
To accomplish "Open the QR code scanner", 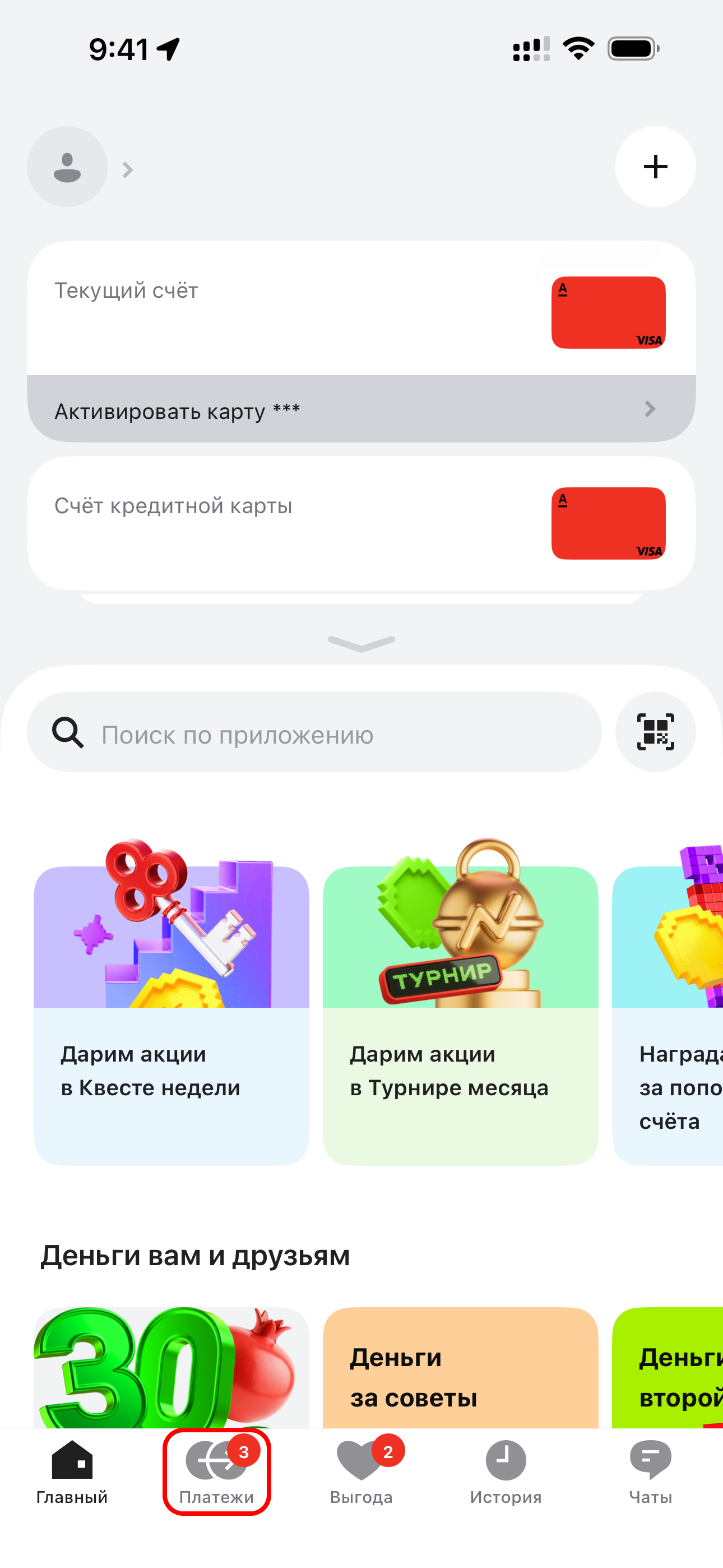I will 655,732.
